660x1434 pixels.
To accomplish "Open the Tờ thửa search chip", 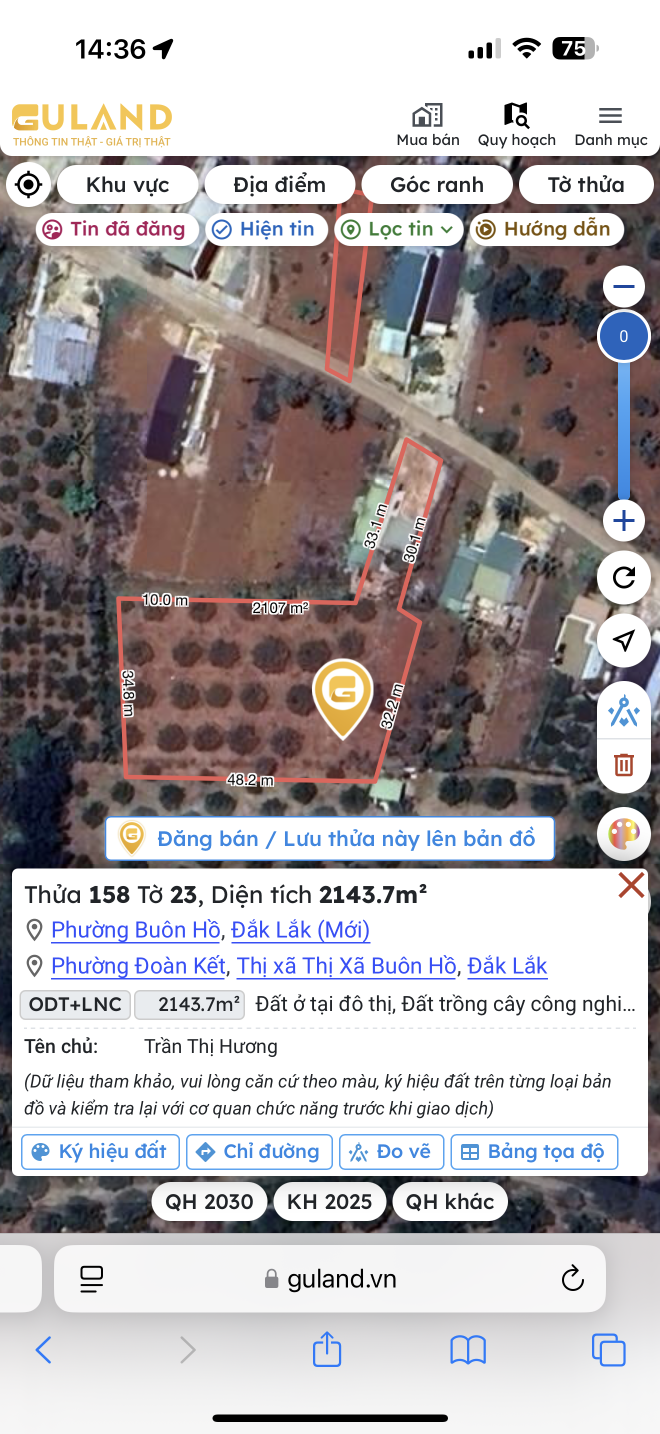I will click(586, 185).
